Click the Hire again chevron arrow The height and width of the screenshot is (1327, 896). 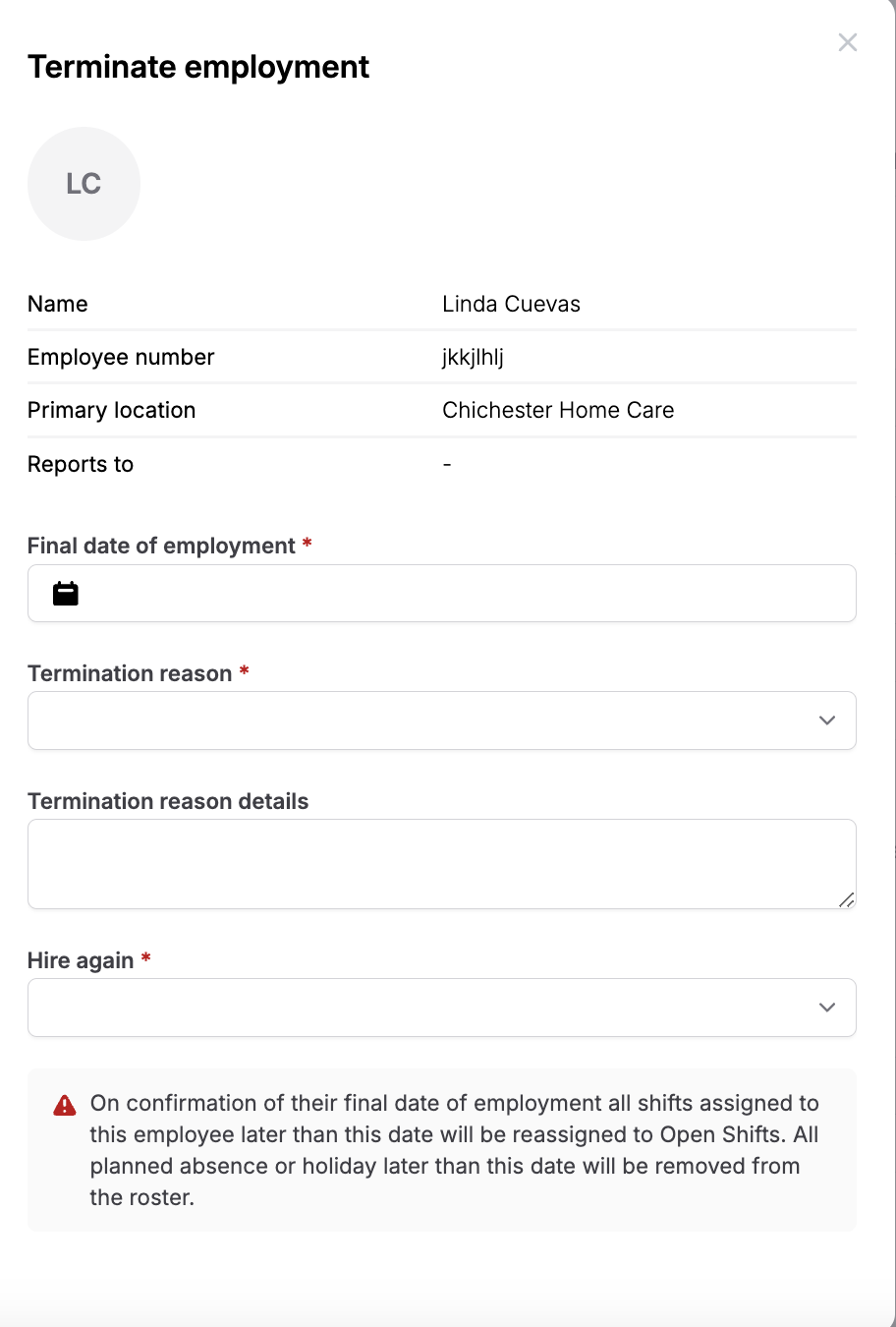(x=825, y=1008)
